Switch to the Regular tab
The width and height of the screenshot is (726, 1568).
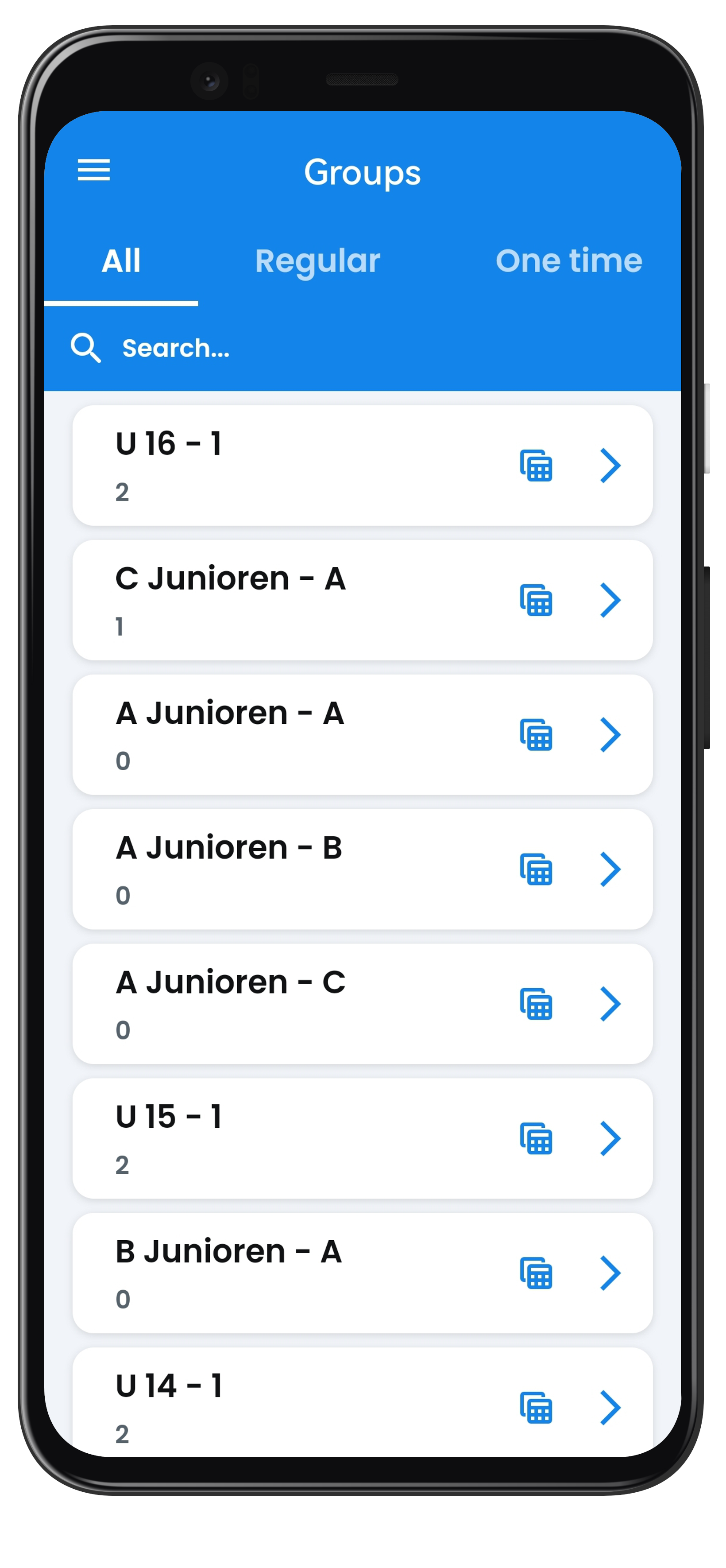[317, 261]
